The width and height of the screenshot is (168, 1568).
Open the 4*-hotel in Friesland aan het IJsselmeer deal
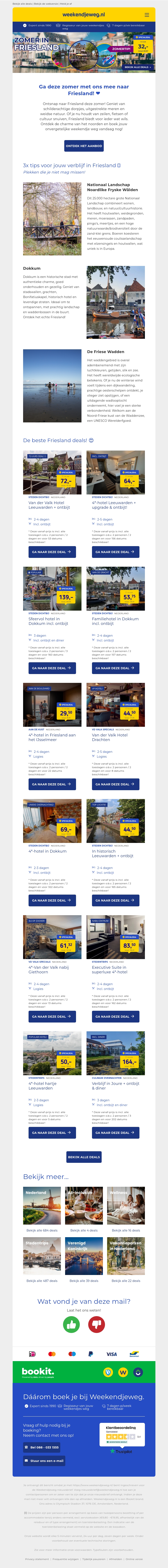52,784
